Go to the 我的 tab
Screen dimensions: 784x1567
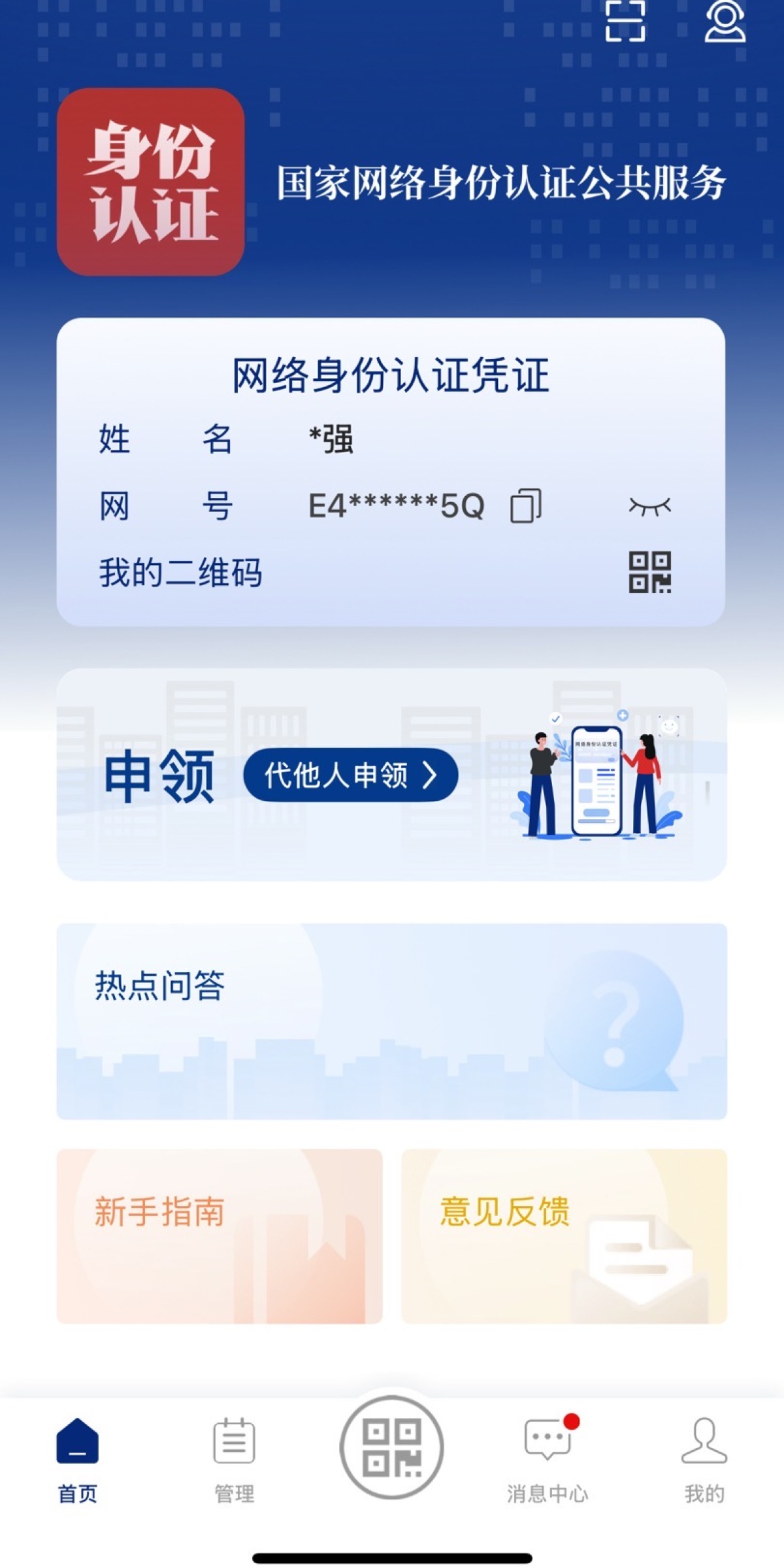pos(704,1456)
